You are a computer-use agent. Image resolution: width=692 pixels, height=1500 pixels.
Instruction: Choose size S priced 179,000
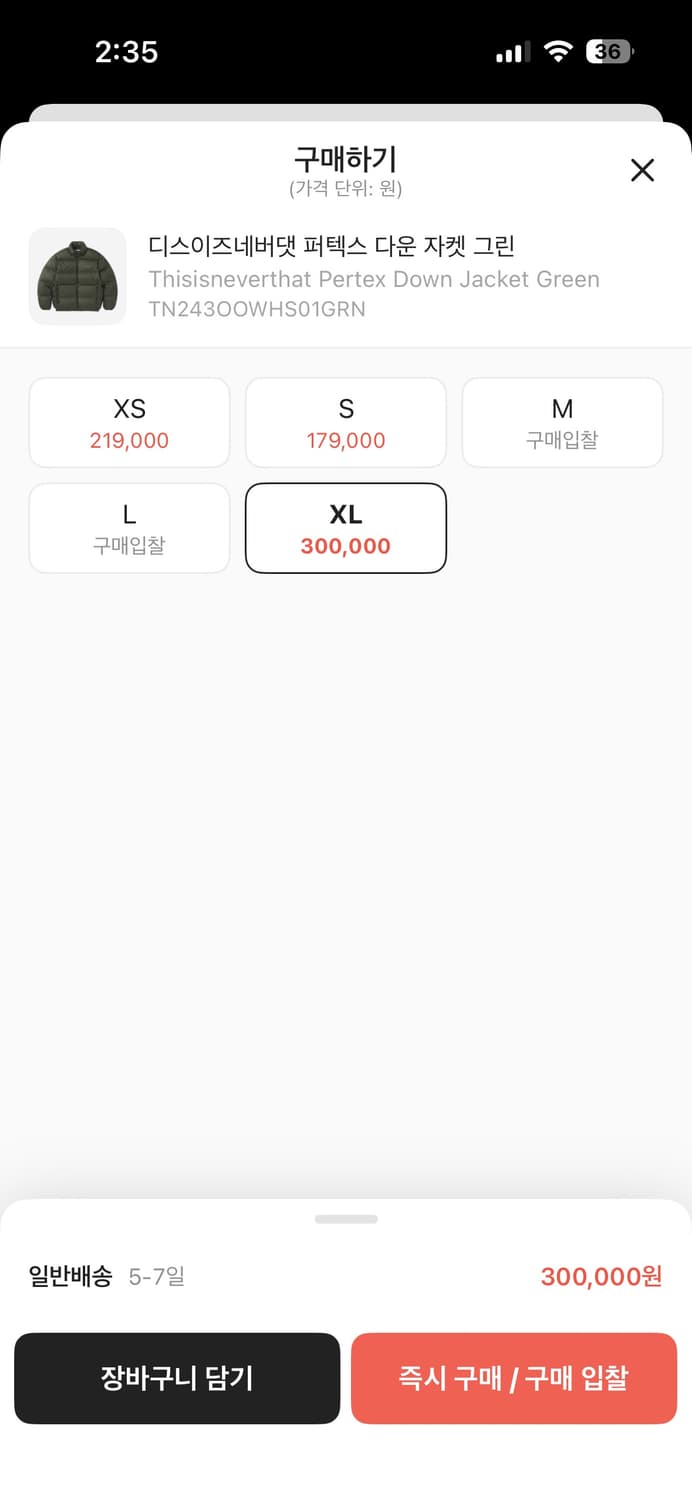346,423
